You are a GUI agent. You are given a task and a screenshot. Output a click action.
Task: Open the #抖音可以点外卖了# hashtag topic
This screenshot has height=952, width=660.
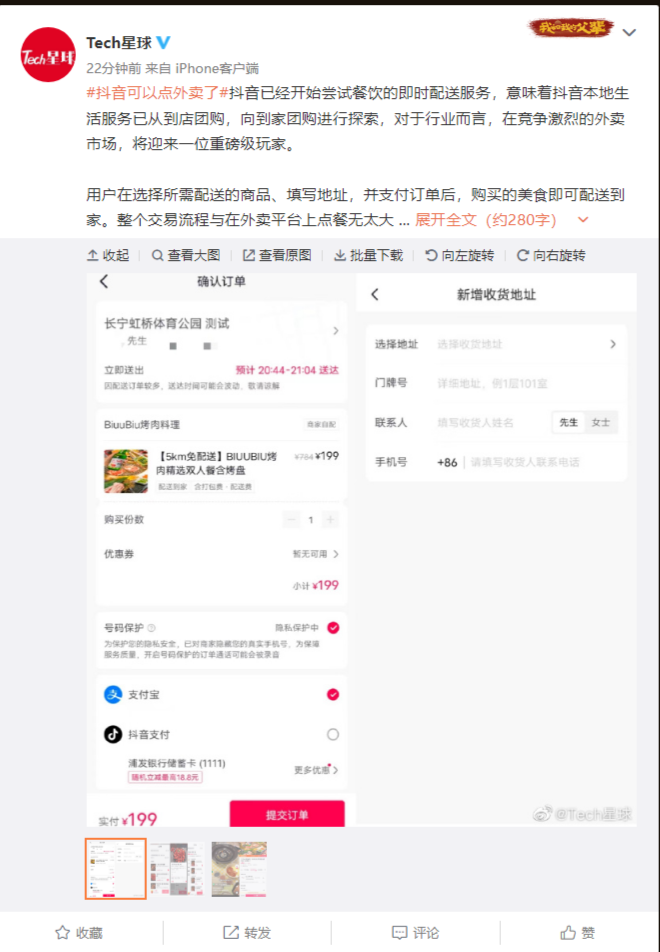[152, 93]
